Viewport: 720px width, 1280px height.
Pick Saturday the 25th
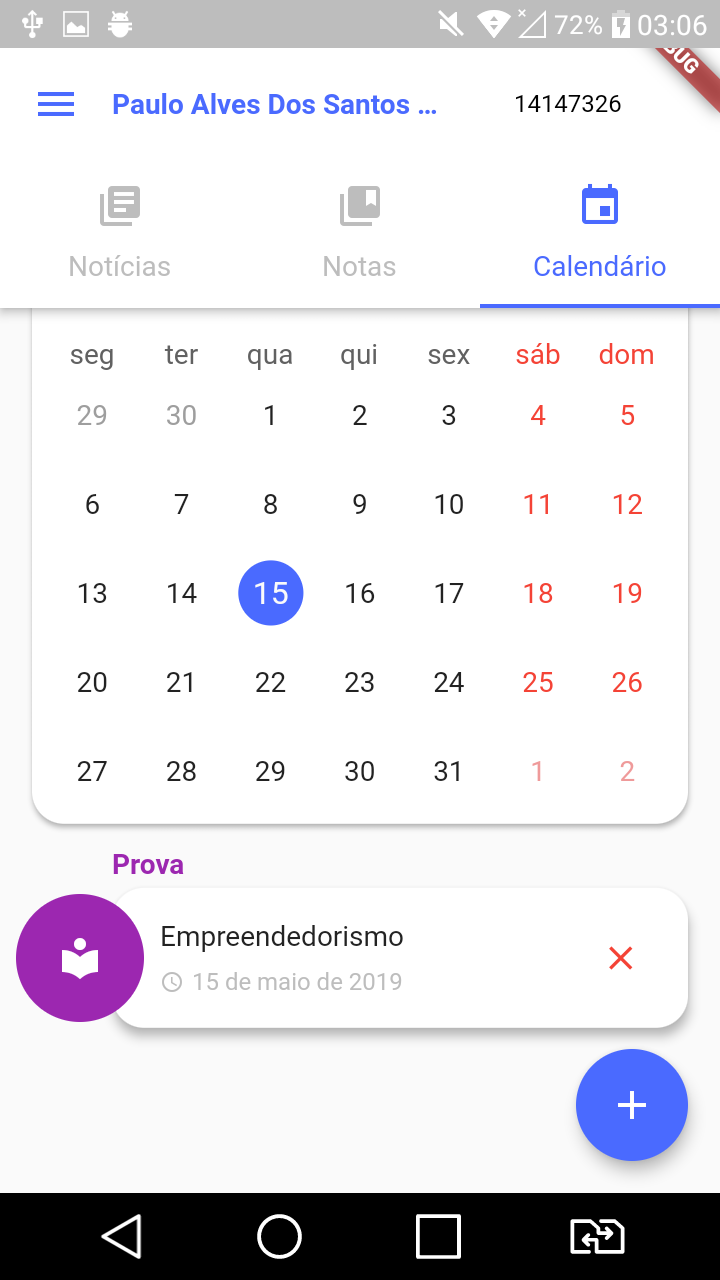538,683
